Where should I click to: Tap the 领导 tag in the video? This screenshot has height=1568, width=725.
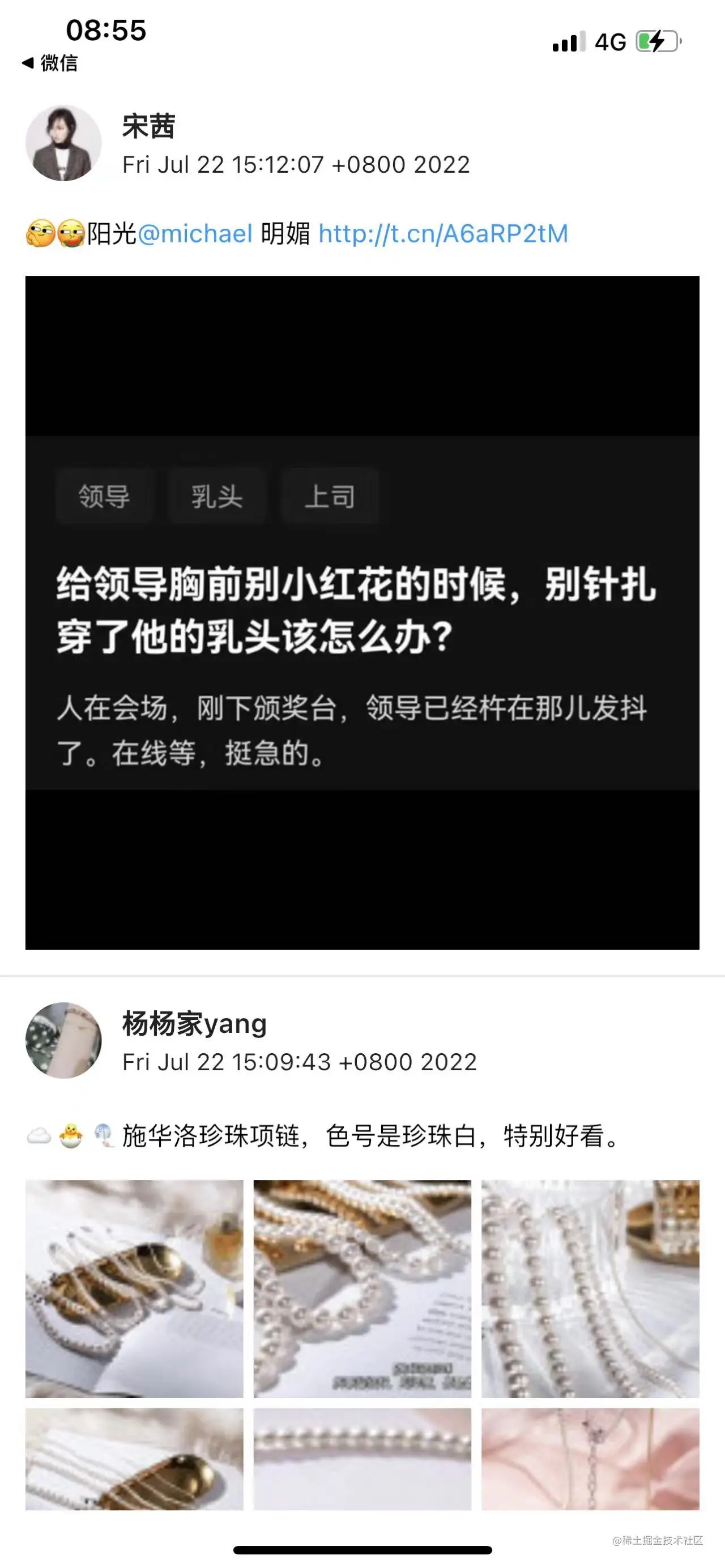(104, 496)
